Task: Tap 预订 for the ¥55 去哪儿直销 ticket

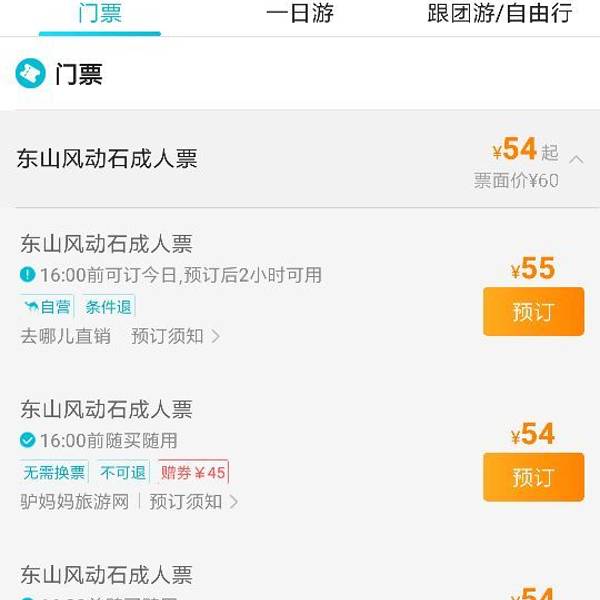Action: [533, 312]
